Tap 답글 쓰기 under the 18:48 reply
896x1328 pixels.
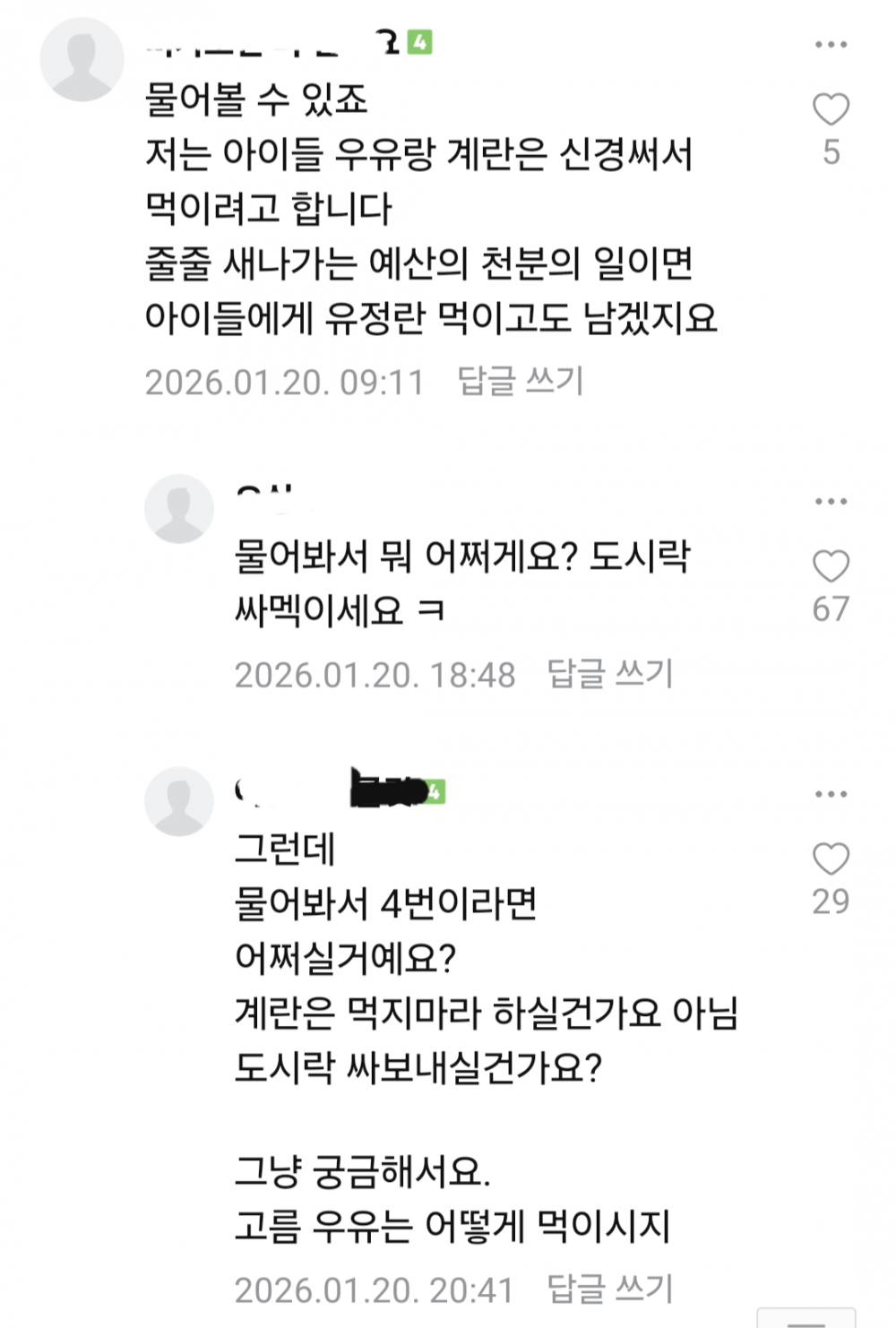coord(609,674)
